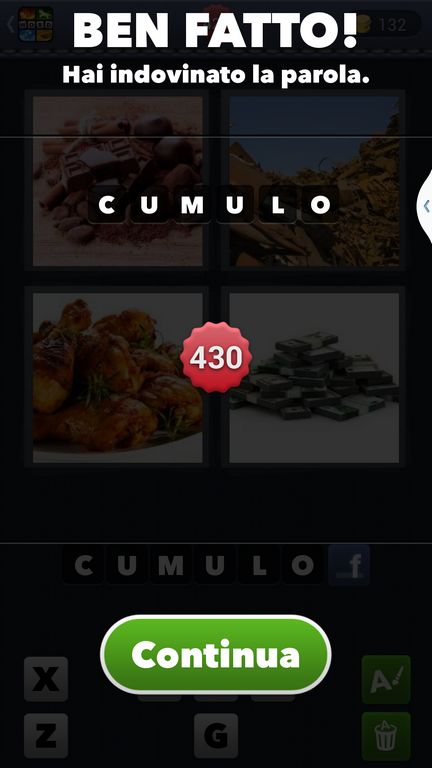Share the result via Facebook icon

349,565
